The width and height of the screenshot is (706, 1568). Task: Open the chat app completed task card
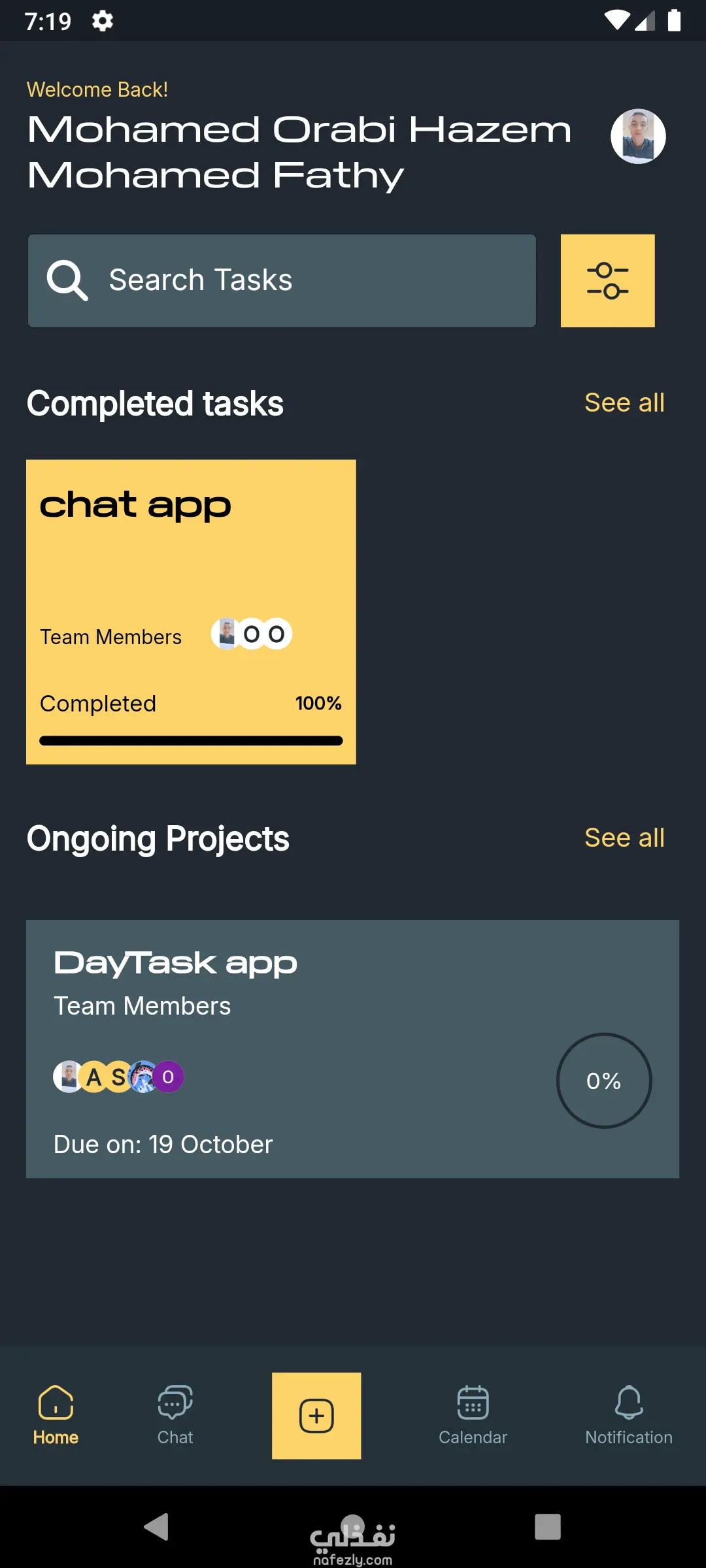coord(191,612)
